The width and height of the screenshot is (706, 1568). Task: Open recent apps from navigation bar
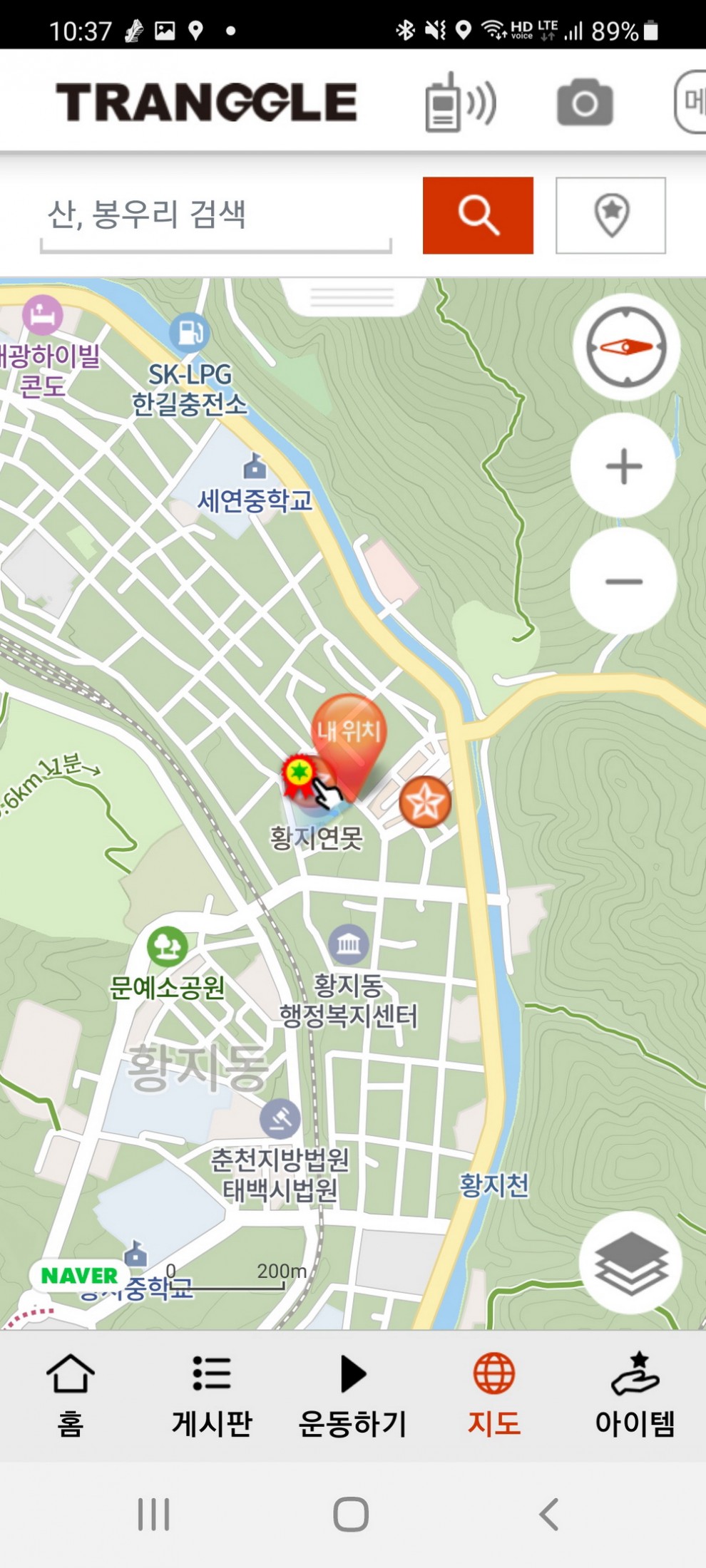(153, 1515)
